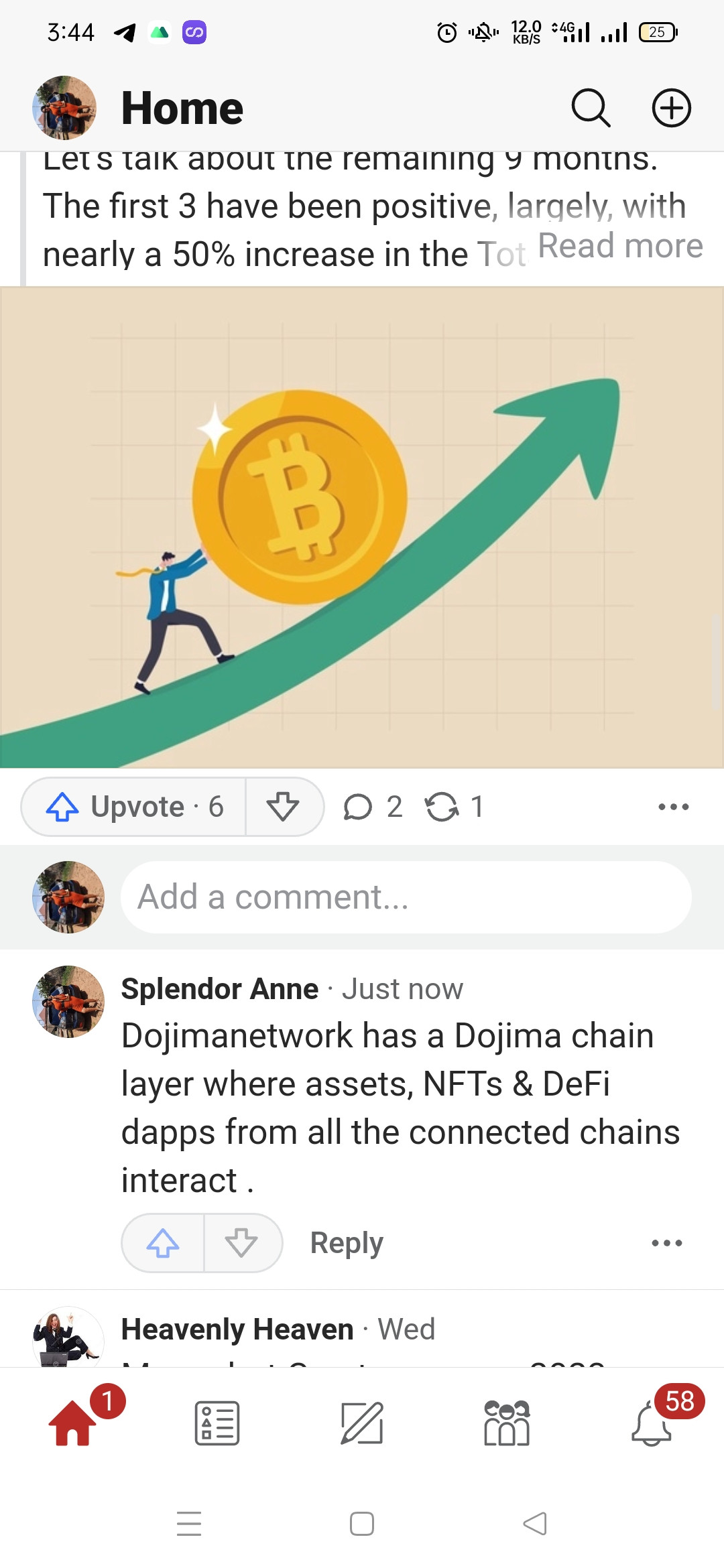Open more options on Splendor Anne's comment

point(667,1243)
